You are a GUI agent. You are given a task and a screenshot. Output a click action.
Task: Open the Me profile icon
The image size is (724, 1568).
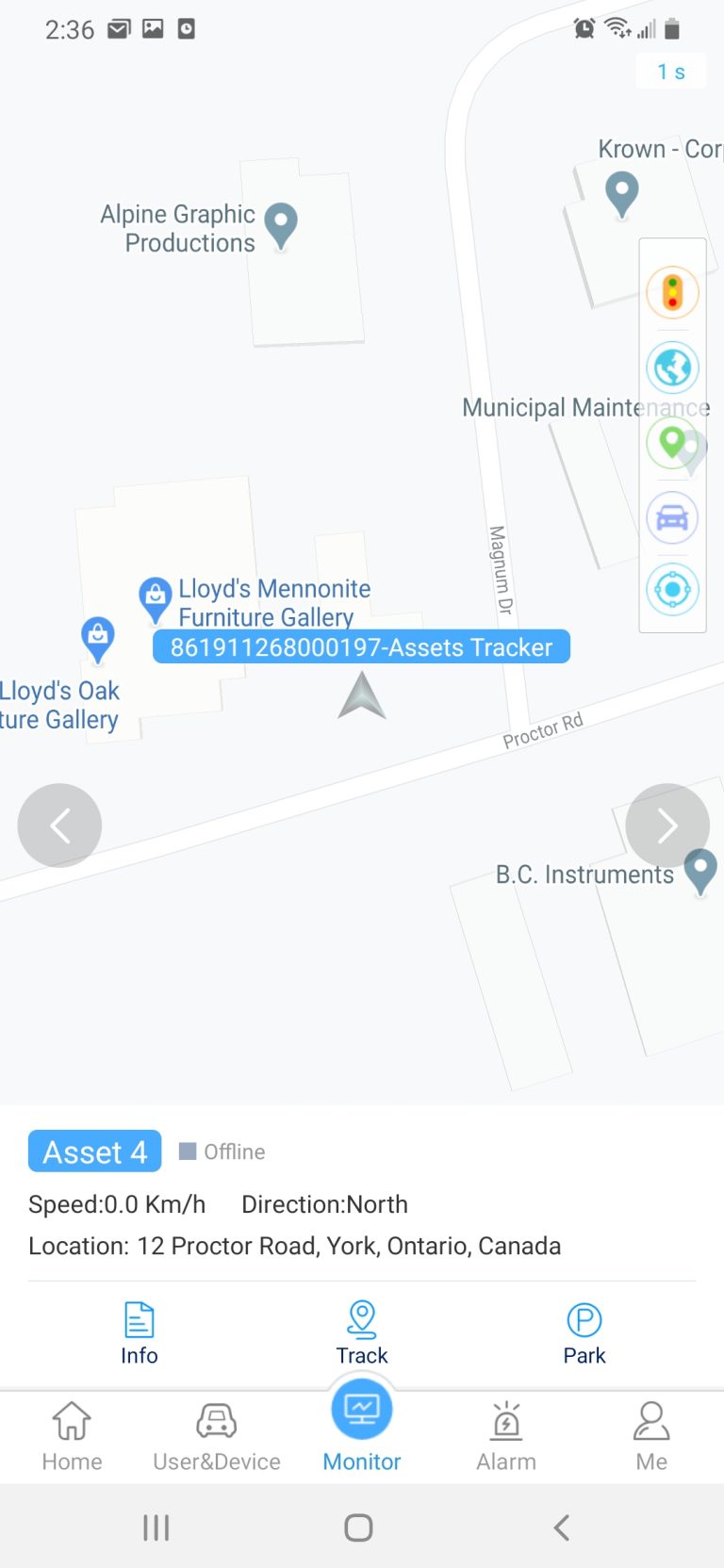tap(651, 1434)
